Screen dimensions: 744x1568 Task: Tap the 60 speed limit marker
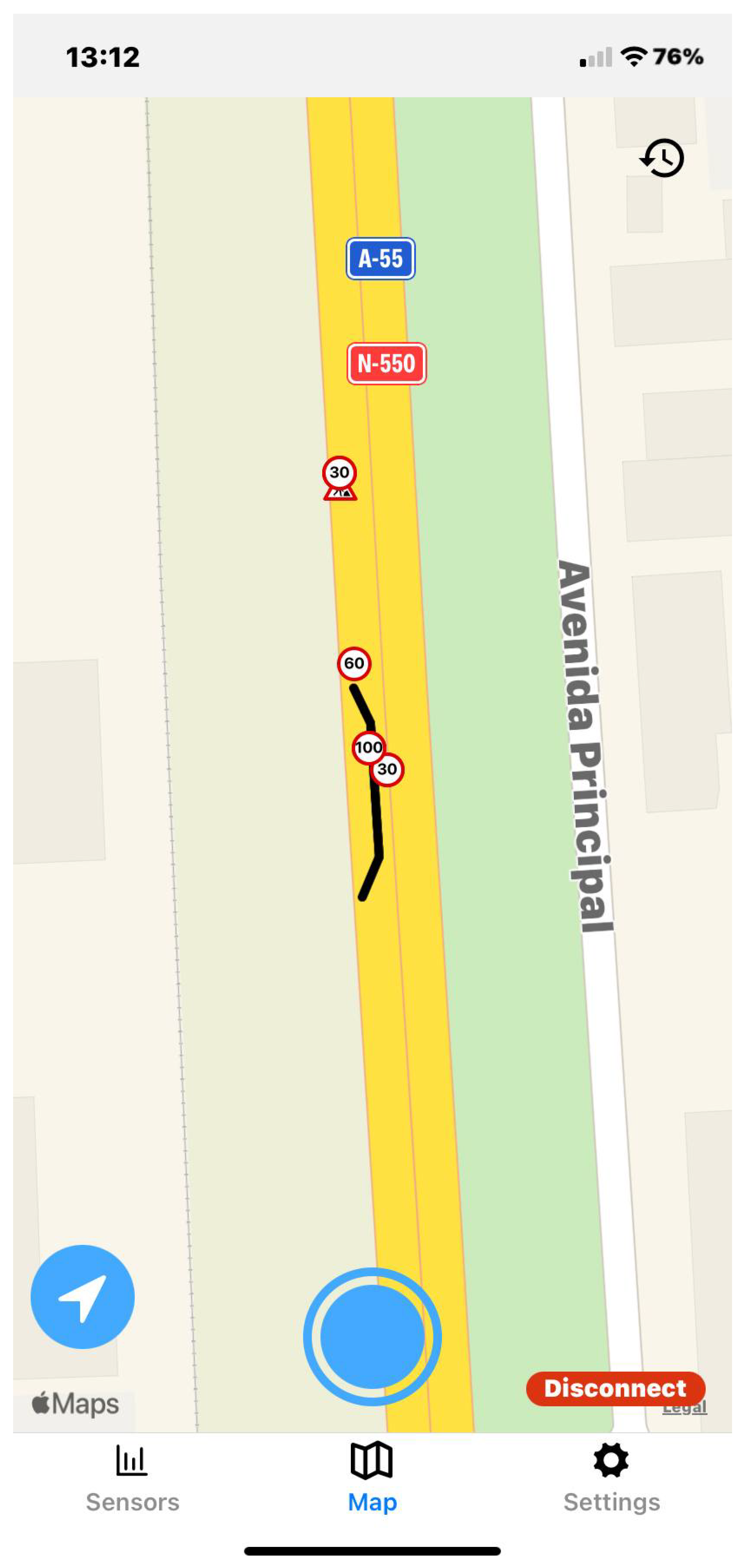point(354,663)
